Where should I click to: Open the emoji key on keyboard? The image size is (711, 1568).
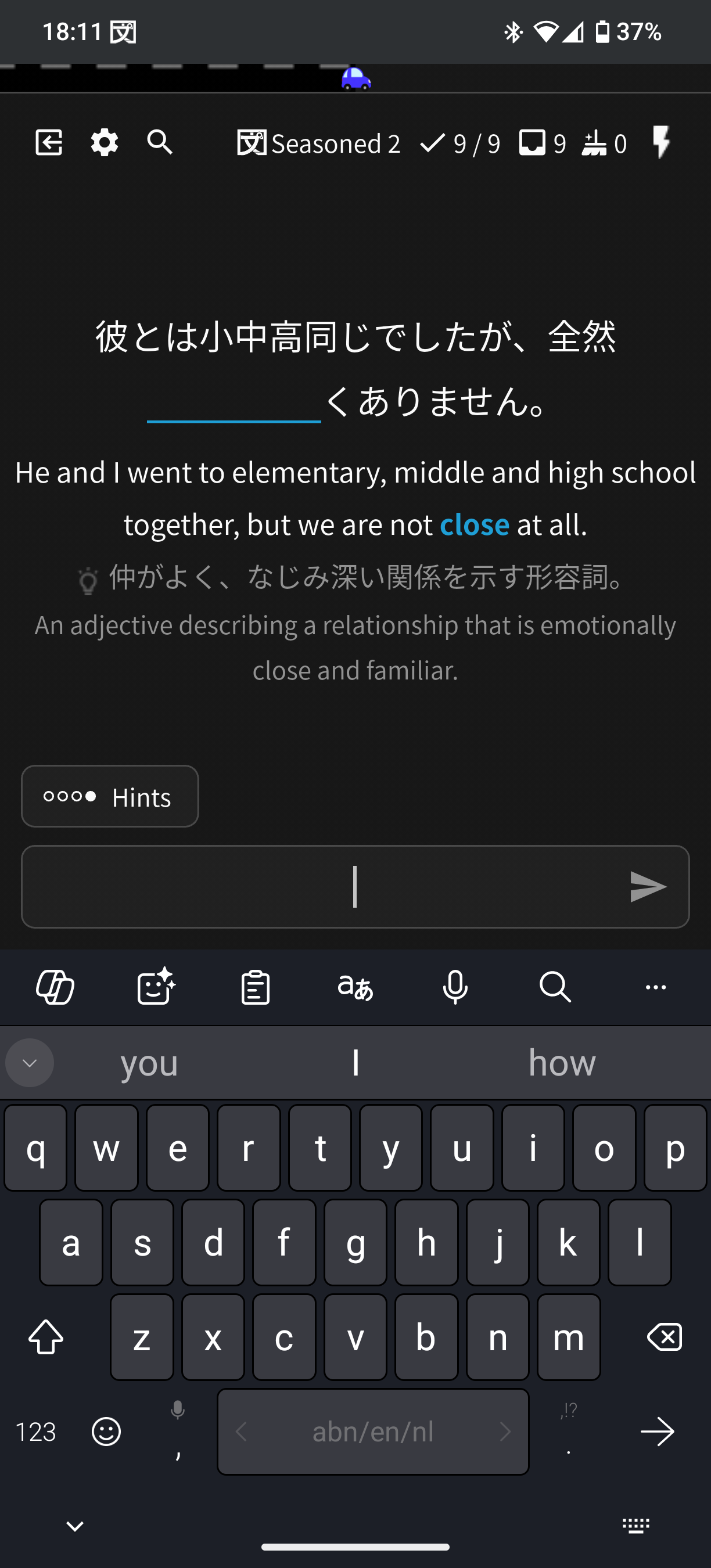(x=106, y=1432)
